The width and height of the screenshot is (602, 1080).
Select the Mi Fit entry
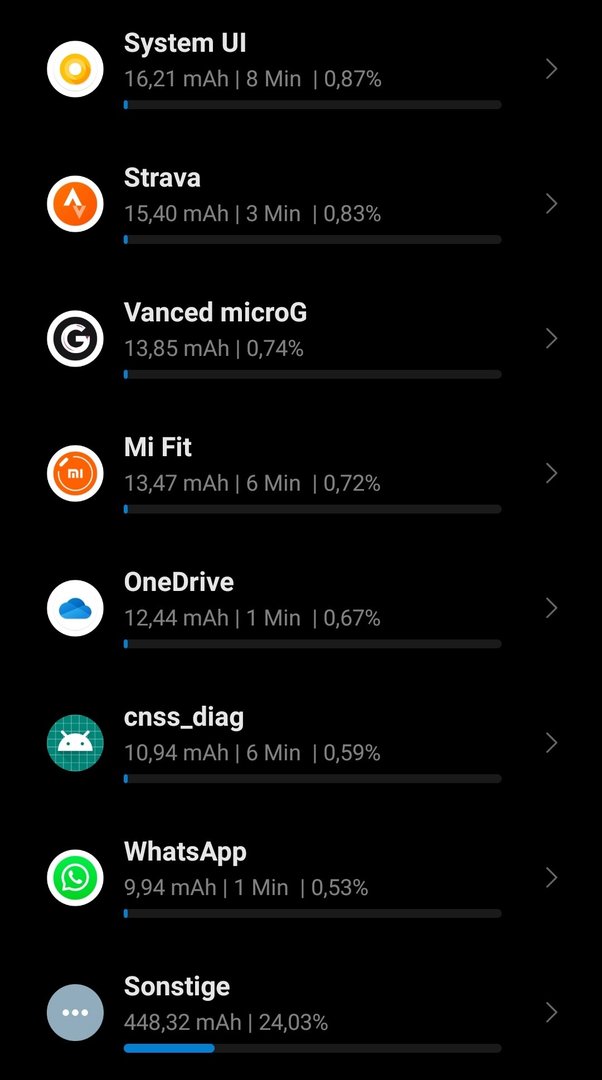301,473
